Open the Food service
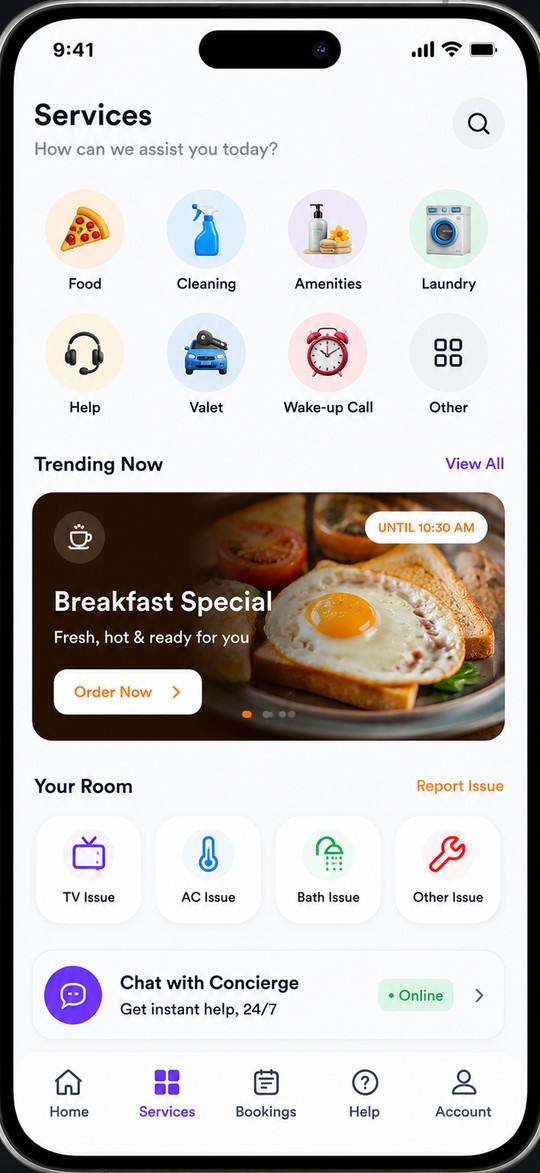540x1173 pixels. click(x=85, y=241)
